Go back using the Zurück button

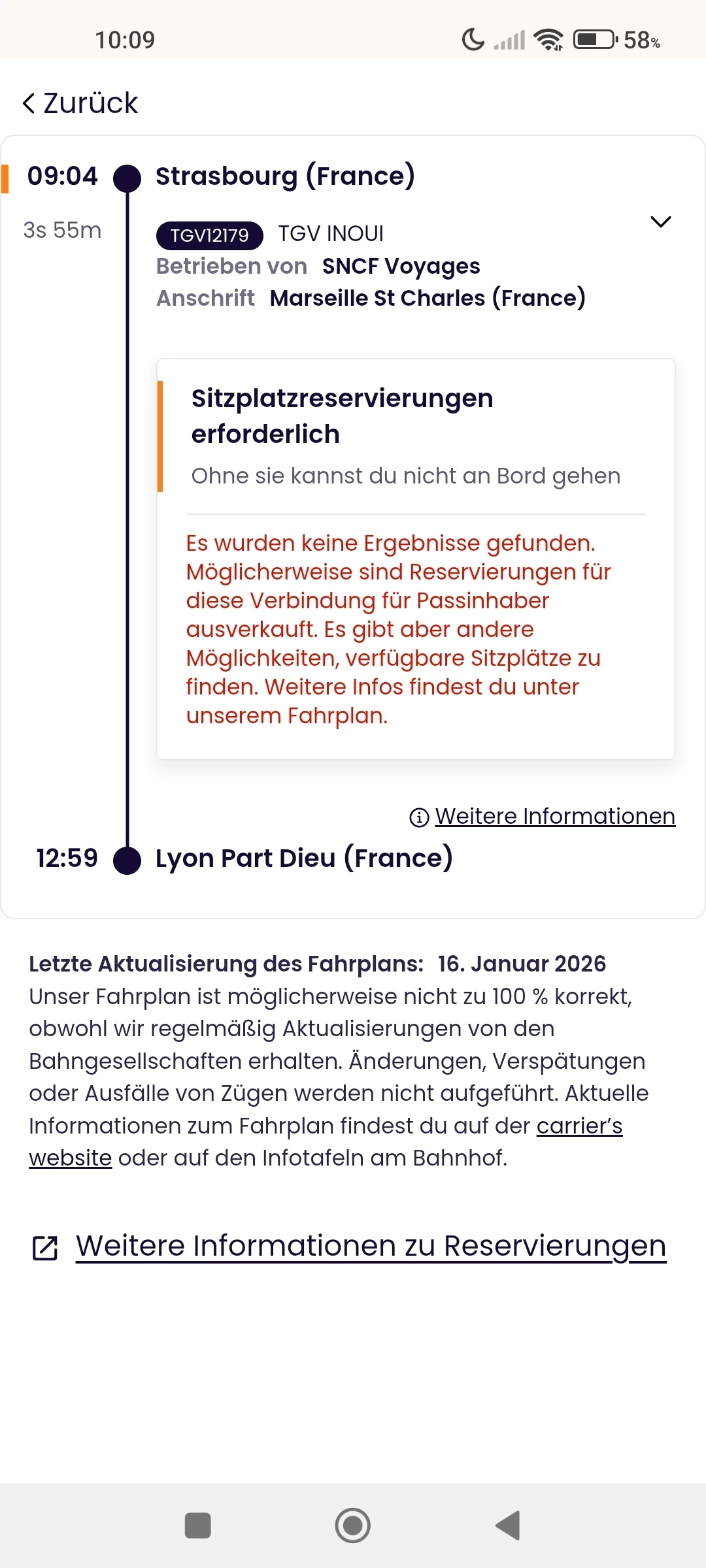coord(80,103)
